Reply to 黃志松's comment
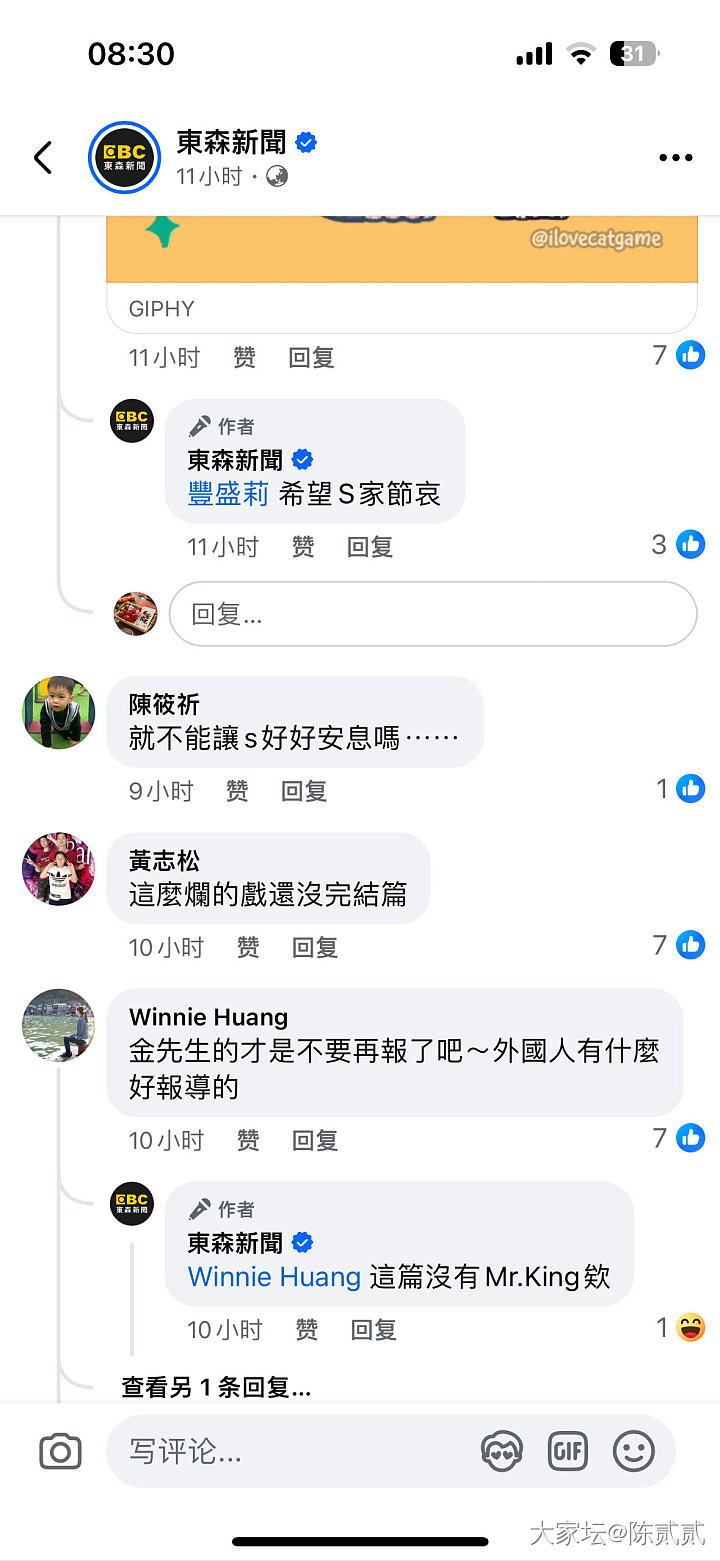 [314, 947]
